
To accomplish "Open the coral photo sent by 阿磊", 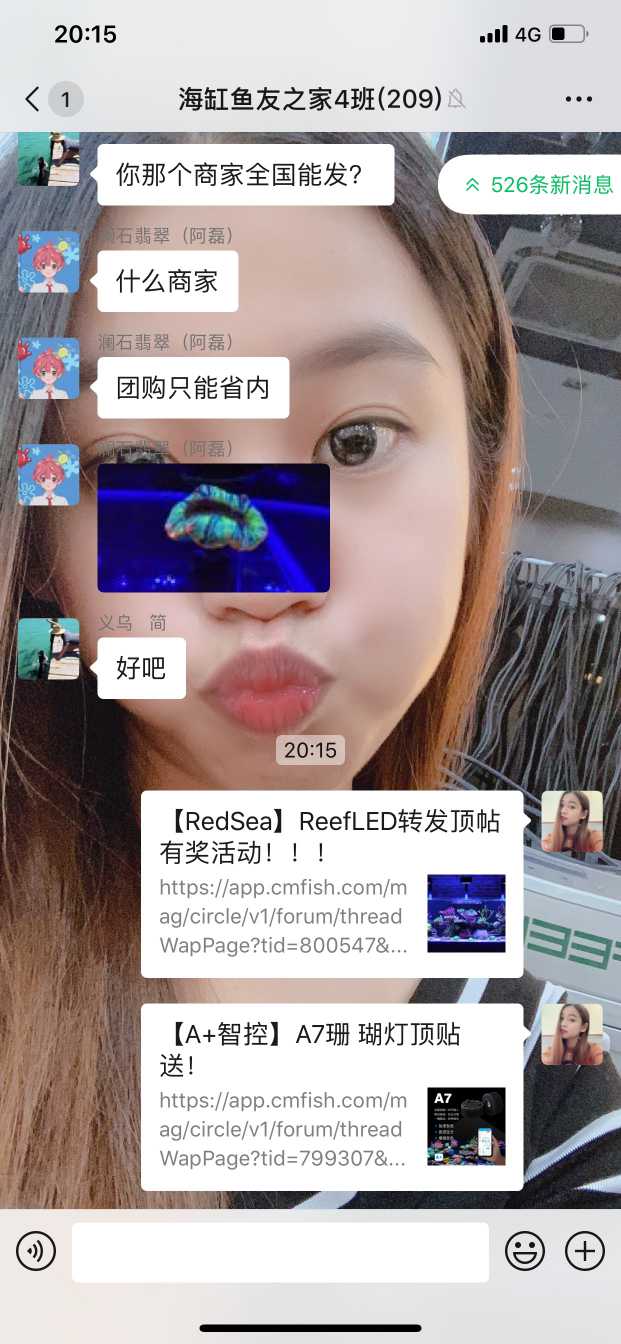I will tap(213, 528).
